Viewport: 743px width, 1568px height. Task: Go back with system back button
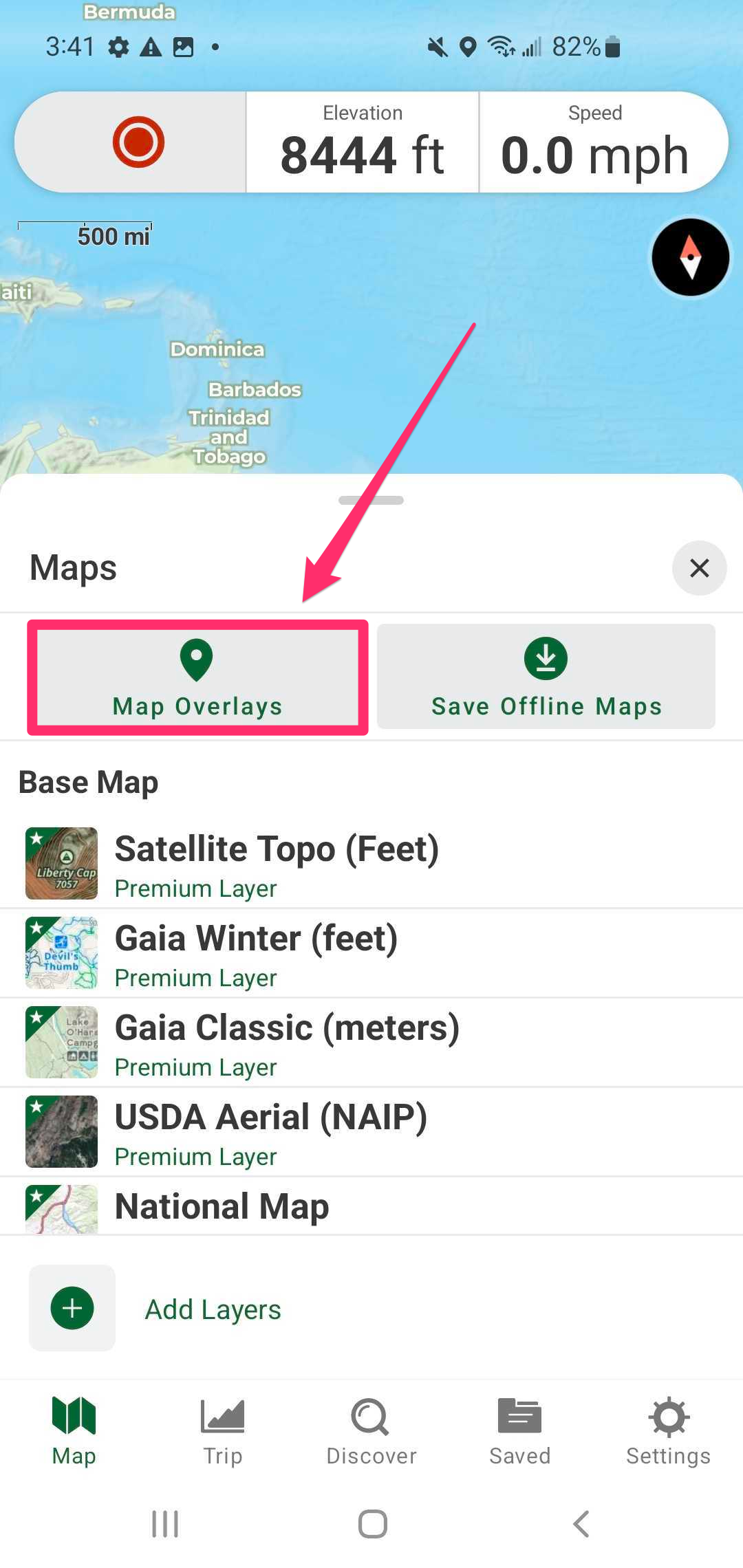[x=581, y=1524]
